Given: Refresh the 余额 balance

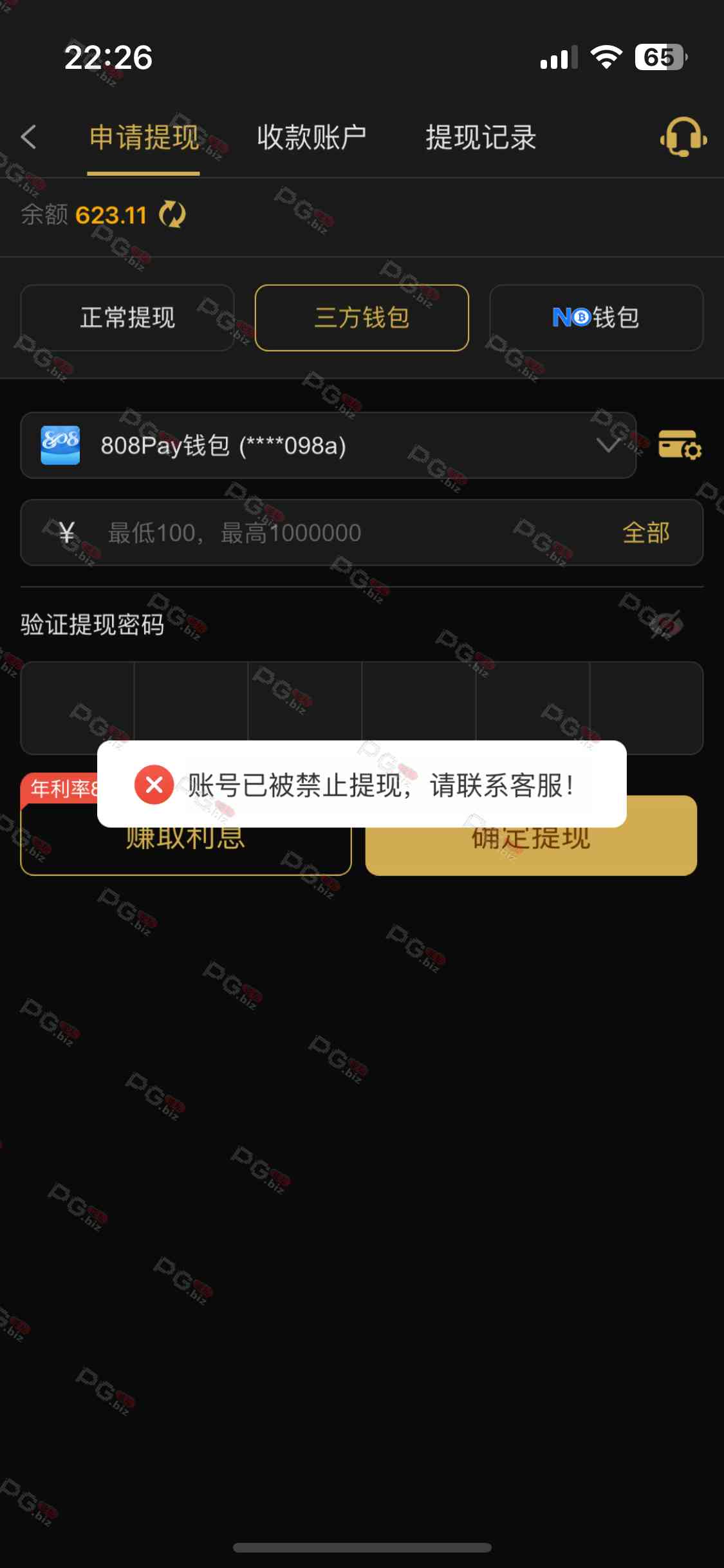Looking at the screenshot, I should (172, 214).
